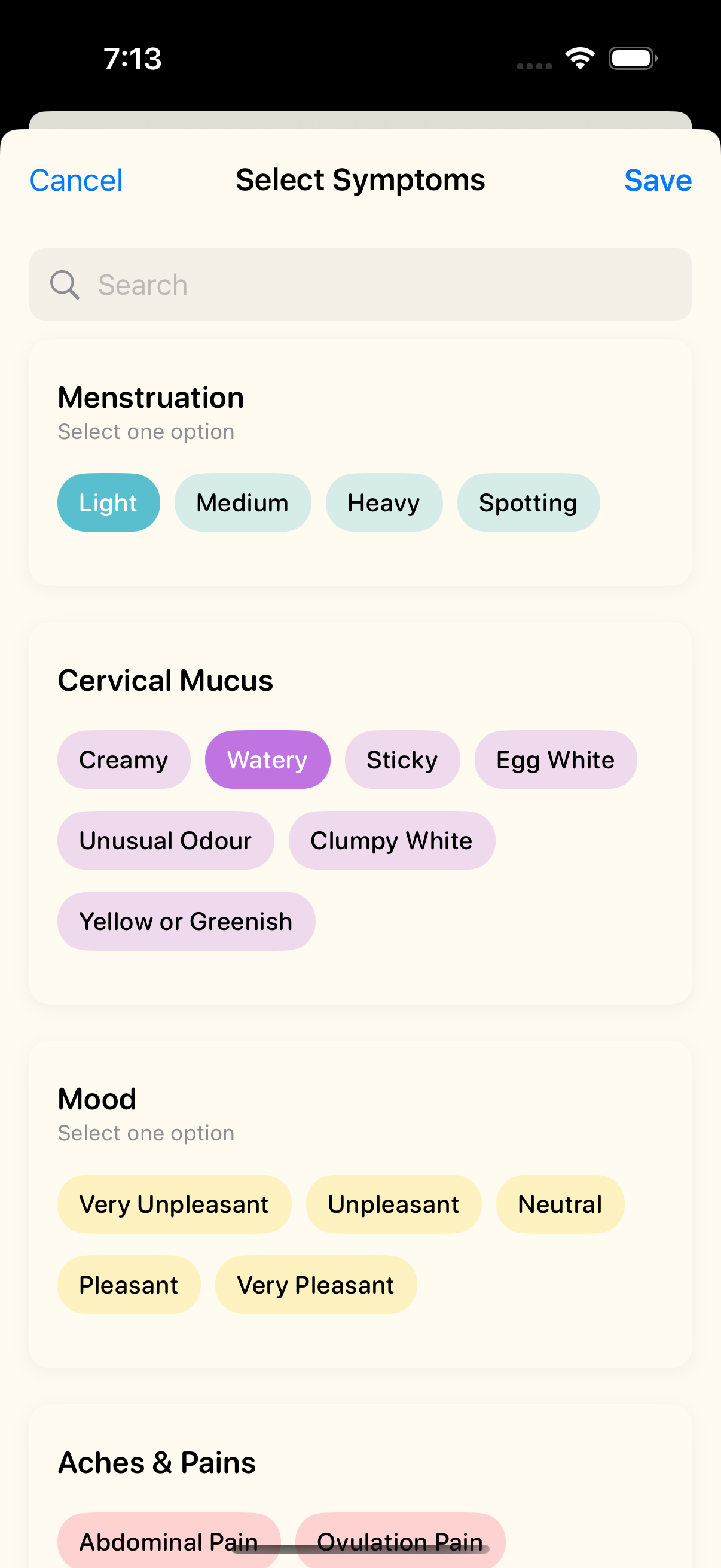
Task: Select the Egg White chip
Action: 555,759
